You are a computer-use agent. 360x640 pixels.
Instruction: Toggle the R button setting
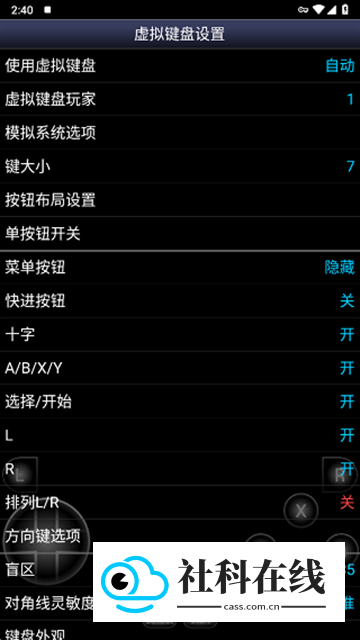(180, 469)
